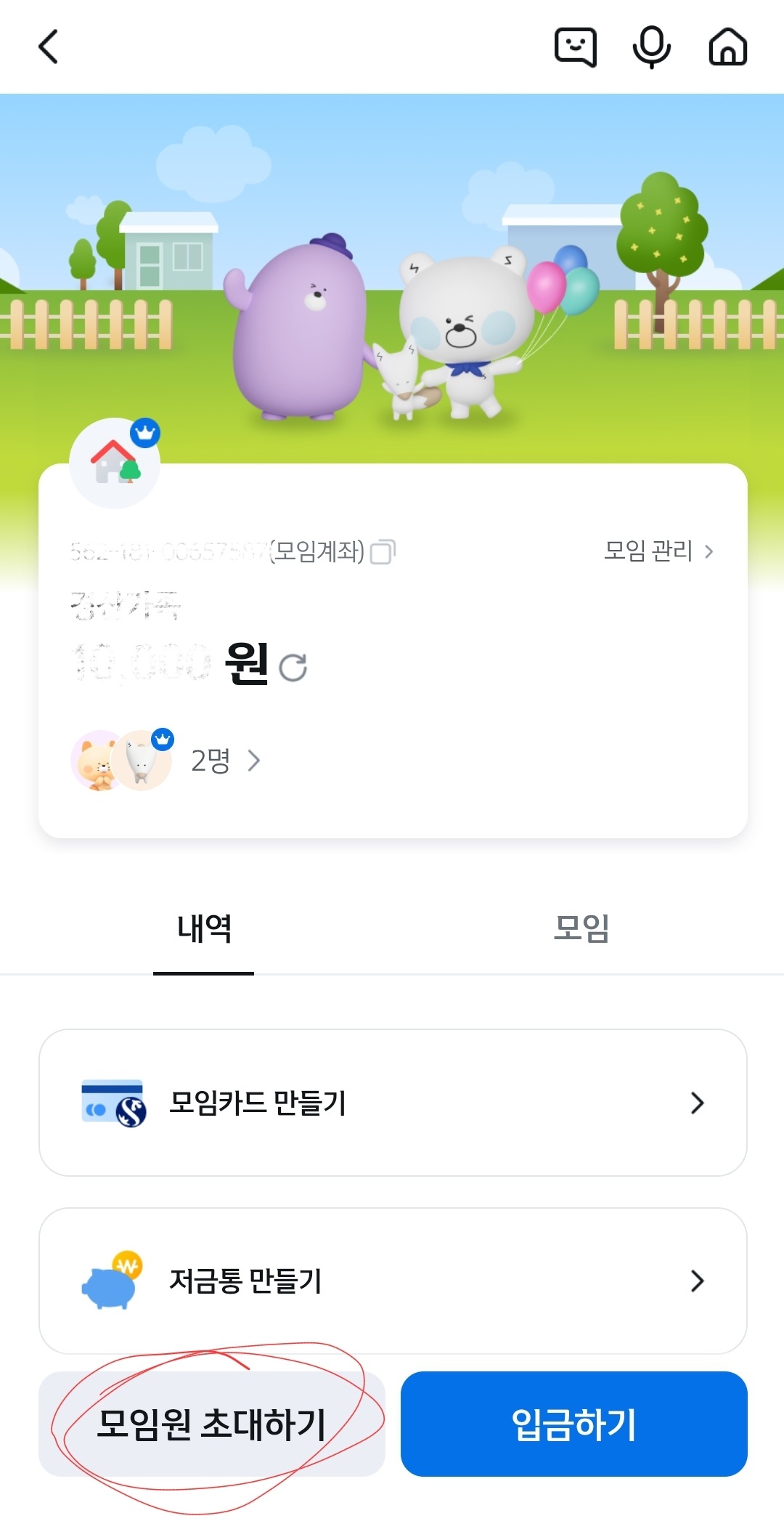The width and height of the screenshot is (784, 1537).
Task: Open 모임카드 만들기
Action: [393, 1103]
